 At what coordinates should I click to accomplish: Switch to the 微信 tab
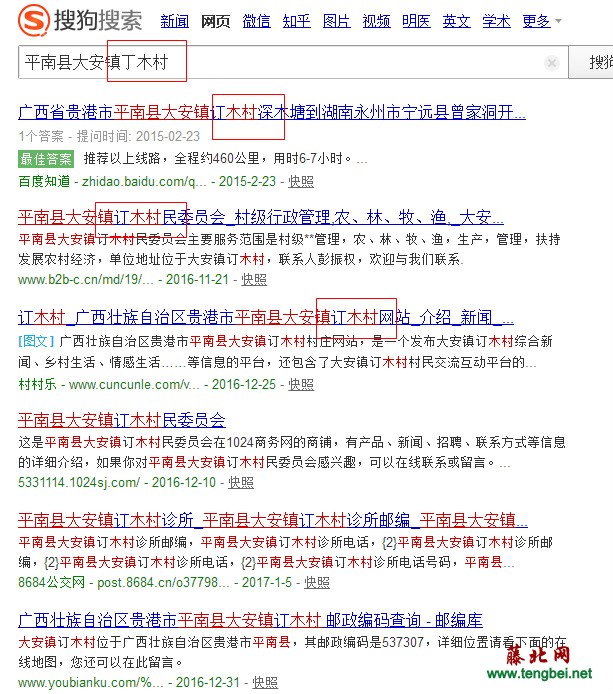tap(256, 21)
